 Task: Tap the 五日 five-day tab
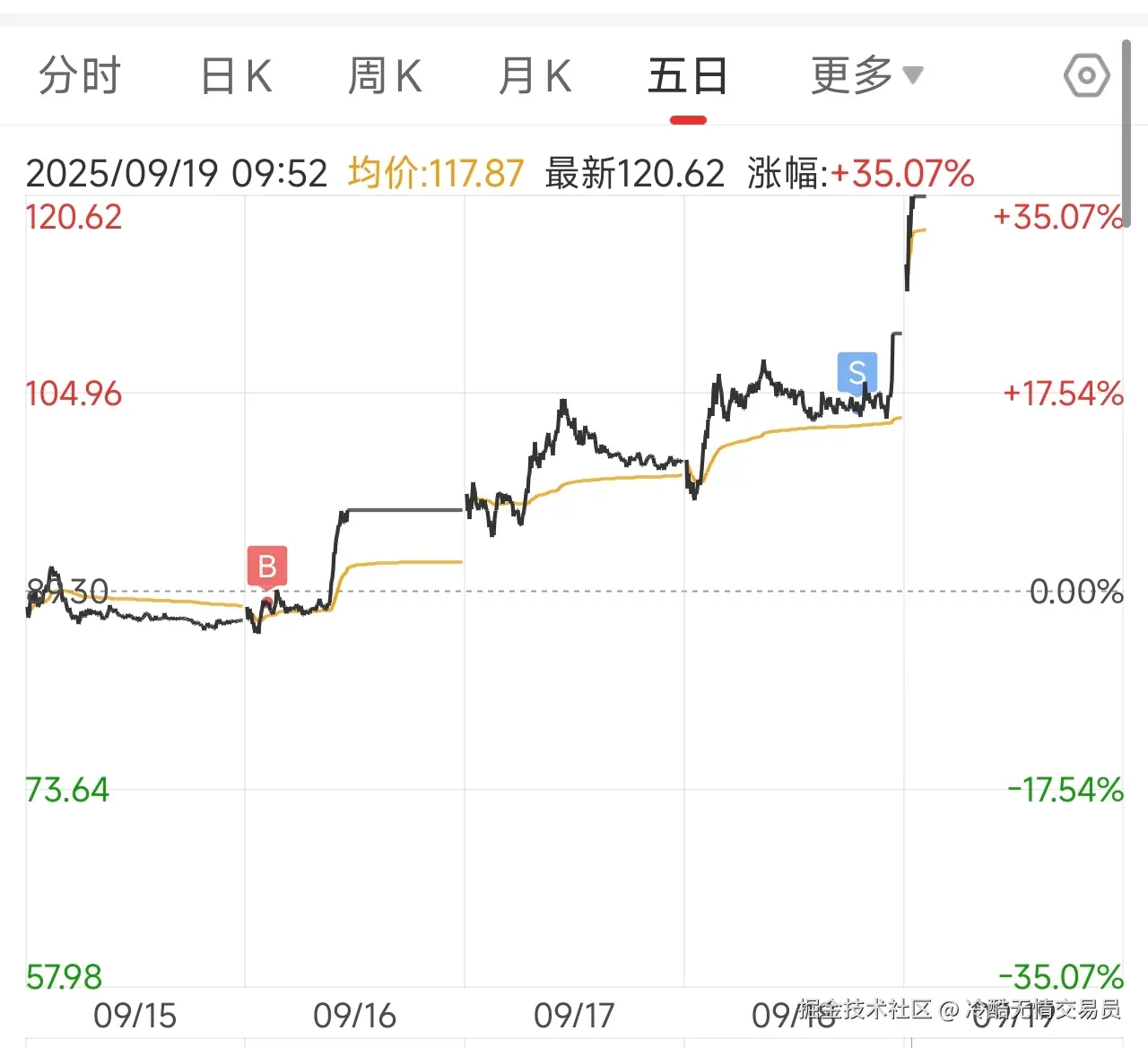(x=688, y=76)
